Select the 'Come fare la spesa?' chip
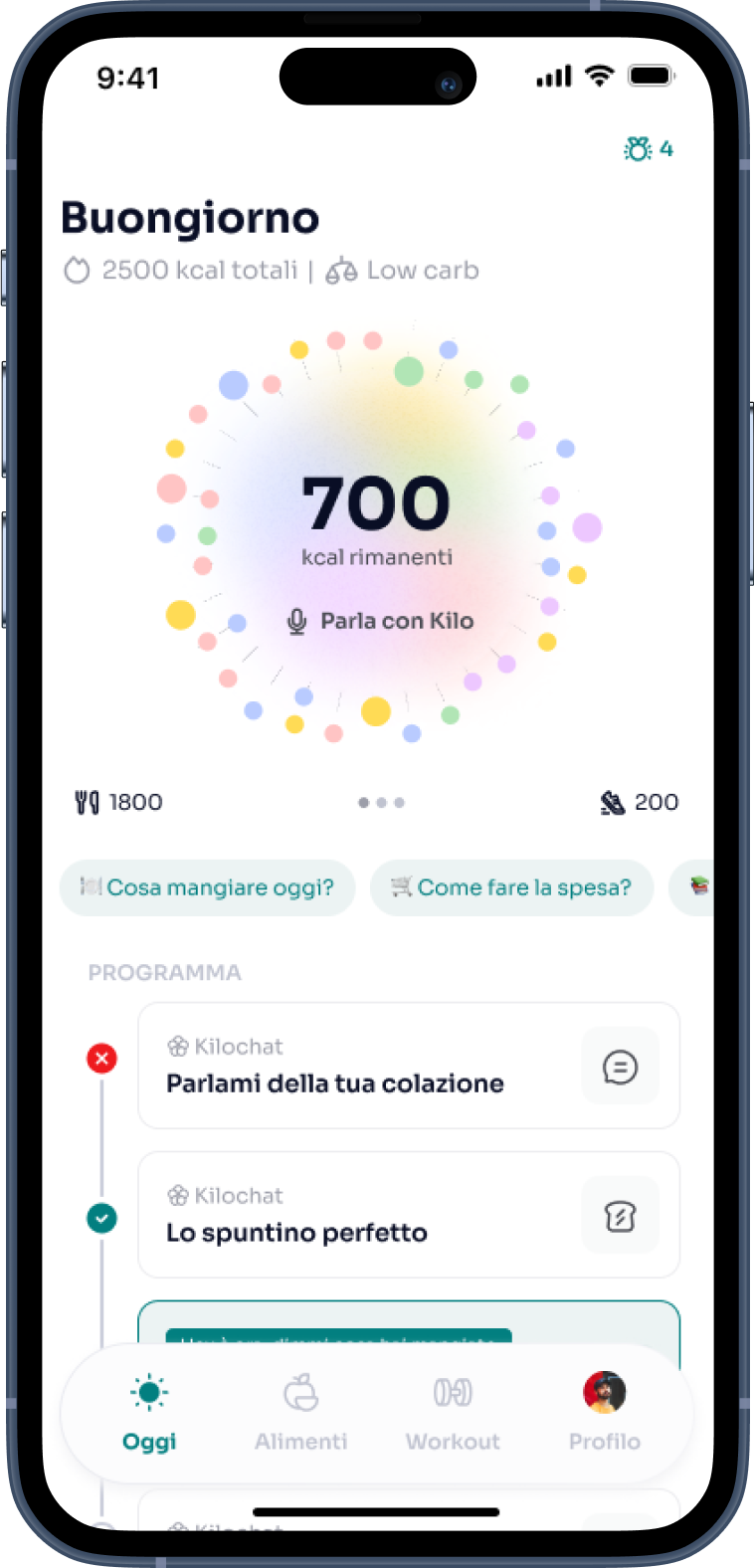Viewport: 754px width, 1568px height. point(512,887)
